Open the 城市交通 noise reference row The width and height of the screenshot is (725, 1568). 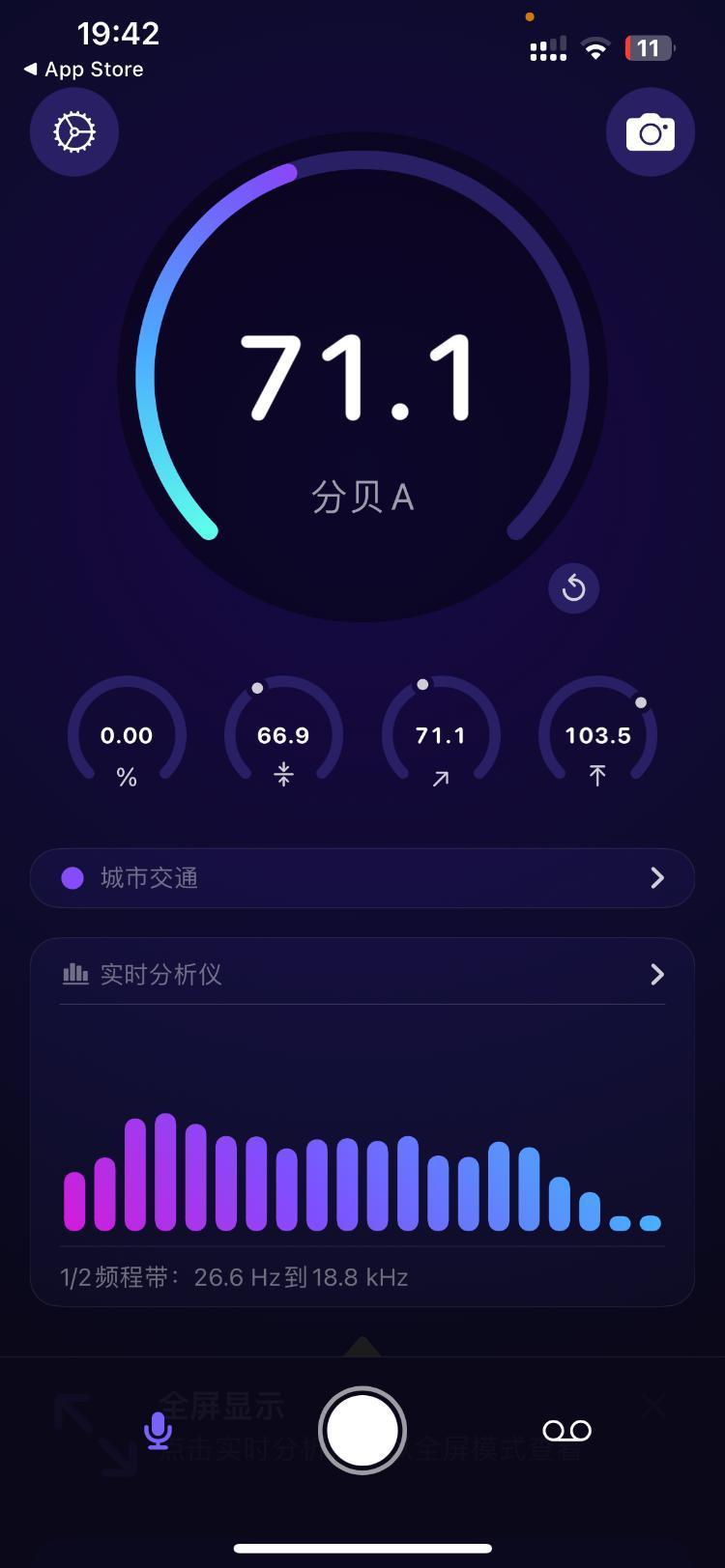[362, 878]
